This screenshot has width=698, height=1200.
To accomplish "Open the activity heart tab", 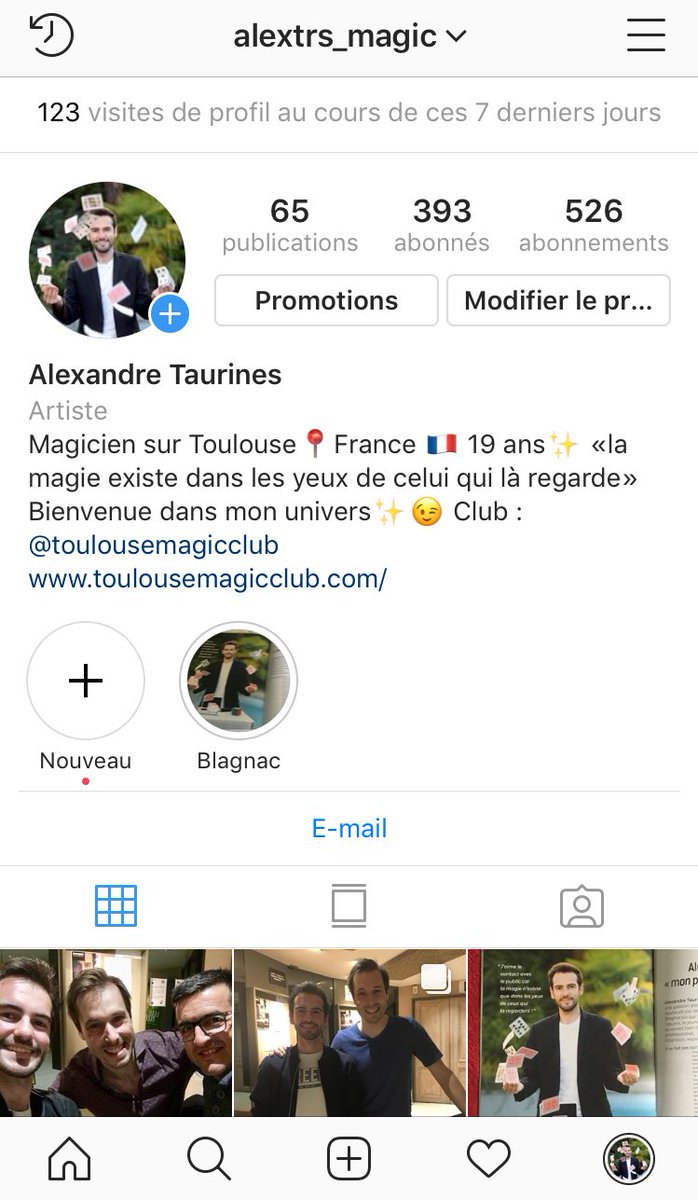I will coord(489,1160).
